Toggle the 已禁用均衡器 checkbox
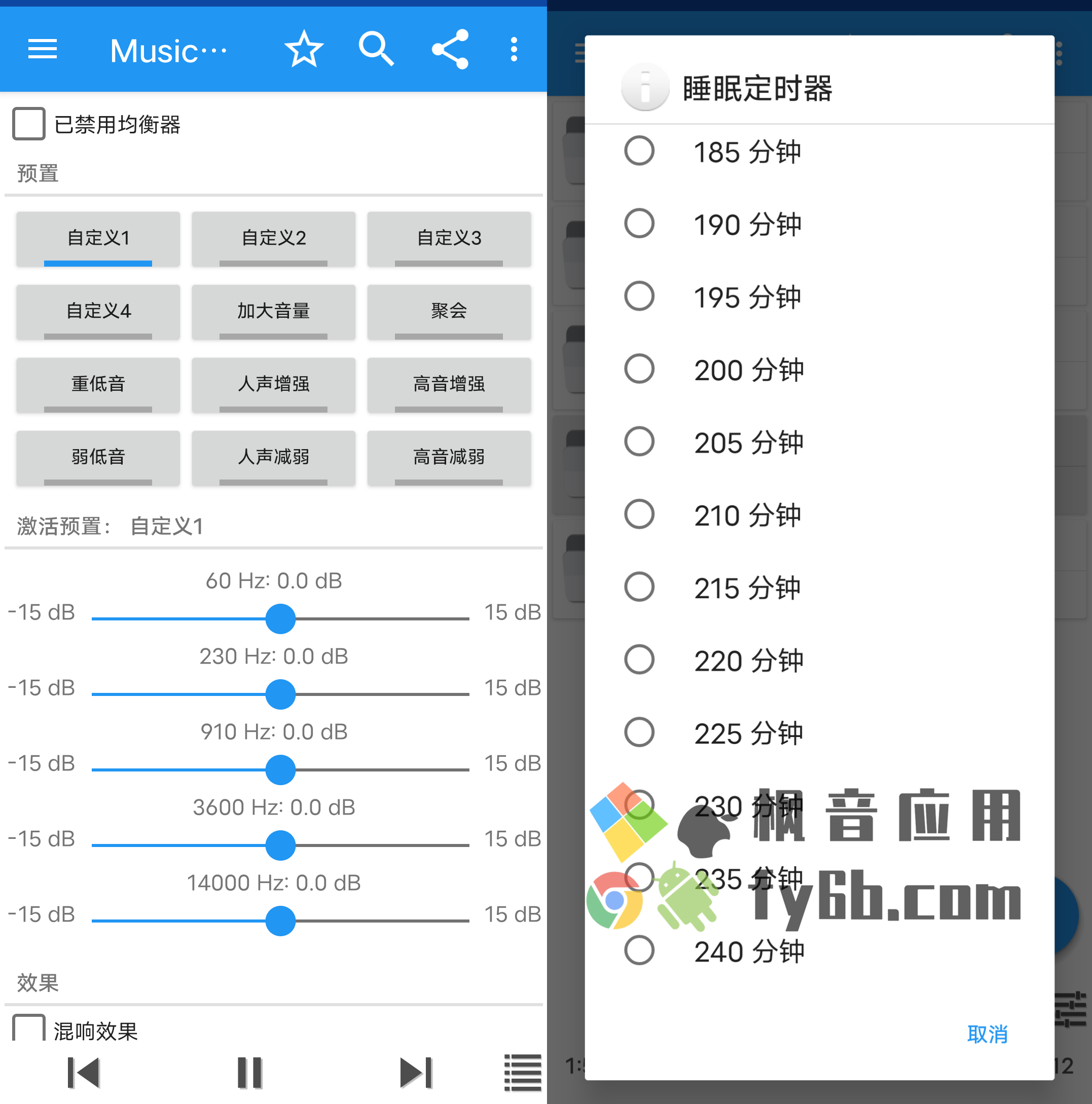1092x1104 pixels. click(28, 124)
